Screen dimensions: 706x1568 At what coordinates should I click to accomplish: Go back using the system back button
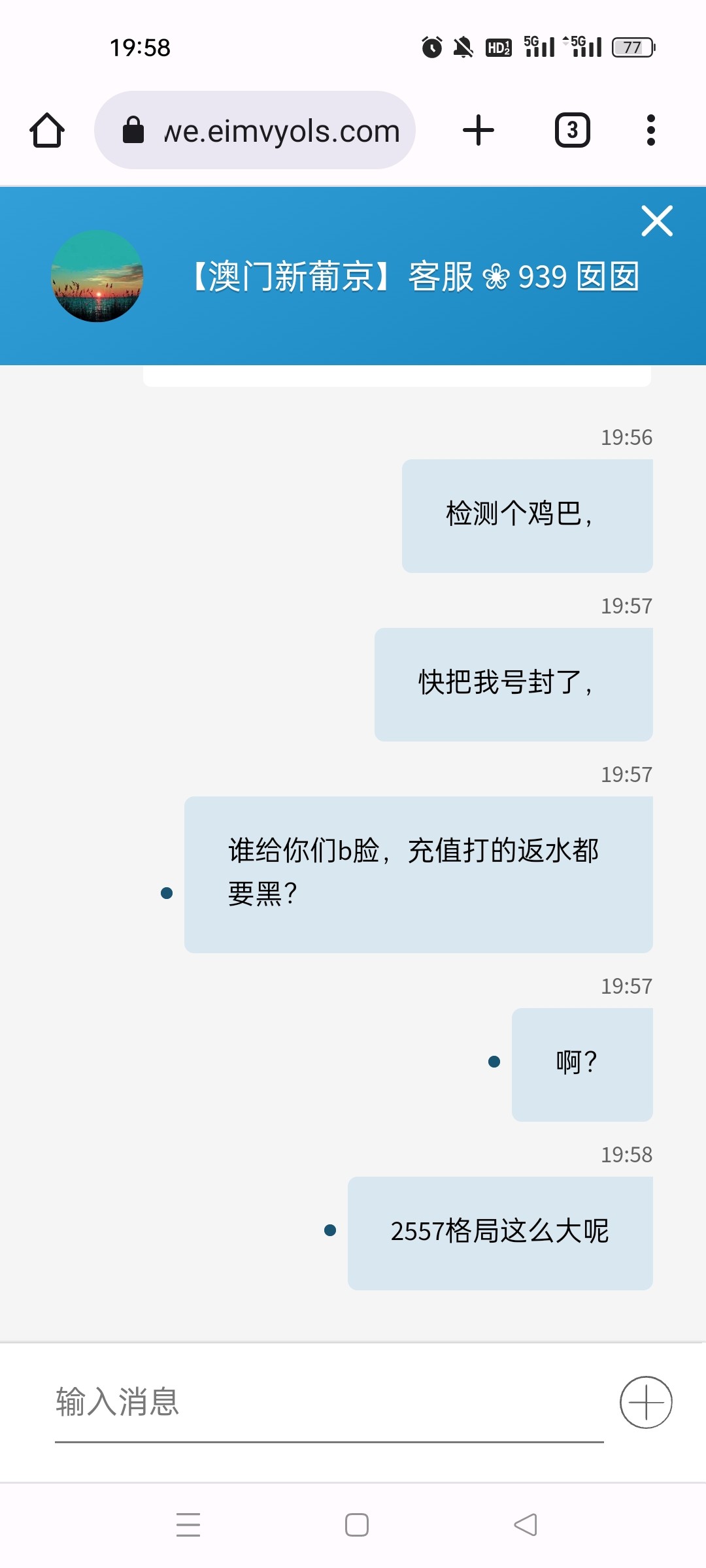pyautogui.click(x=526, y=1525)
